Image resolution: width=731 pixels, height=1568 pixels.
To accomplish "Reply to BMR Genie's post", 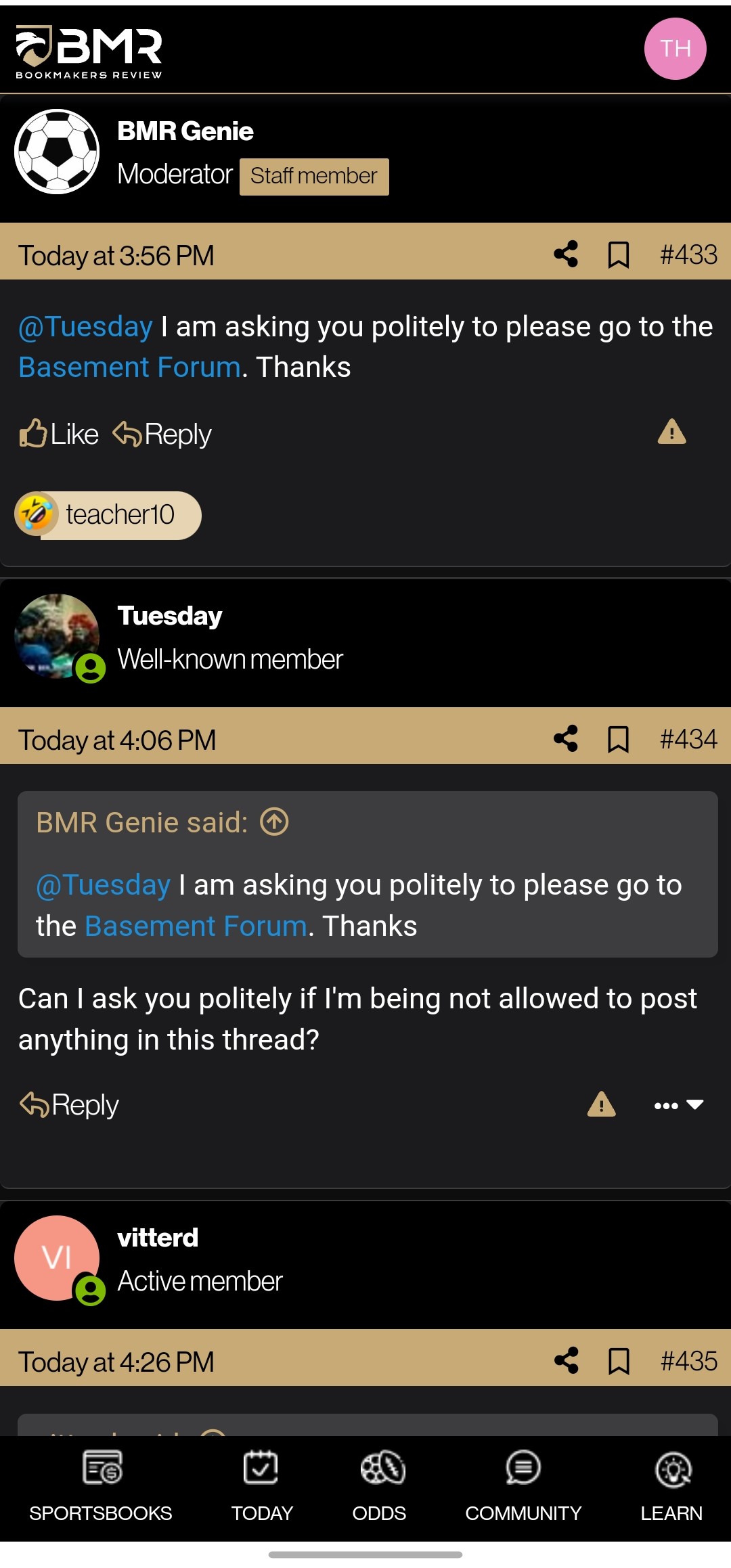I will (x=162, y=434).
